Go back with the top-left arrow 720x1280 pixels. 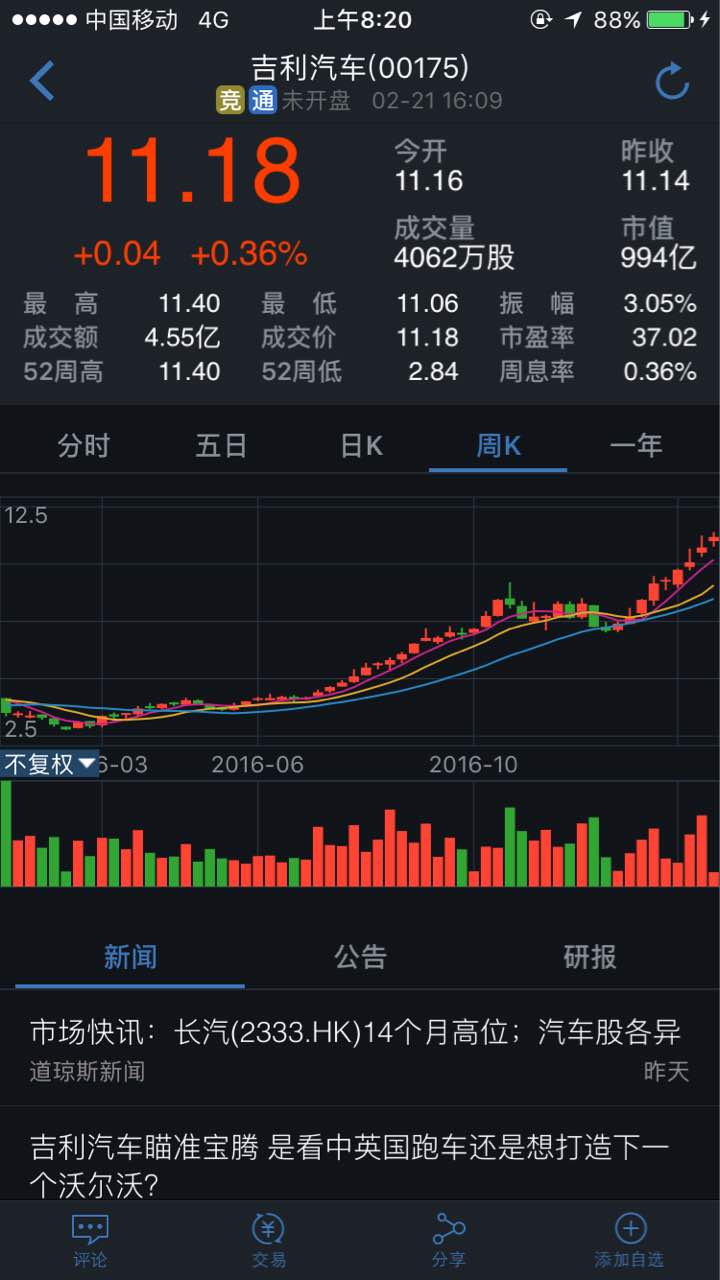[x=42, y=81]
